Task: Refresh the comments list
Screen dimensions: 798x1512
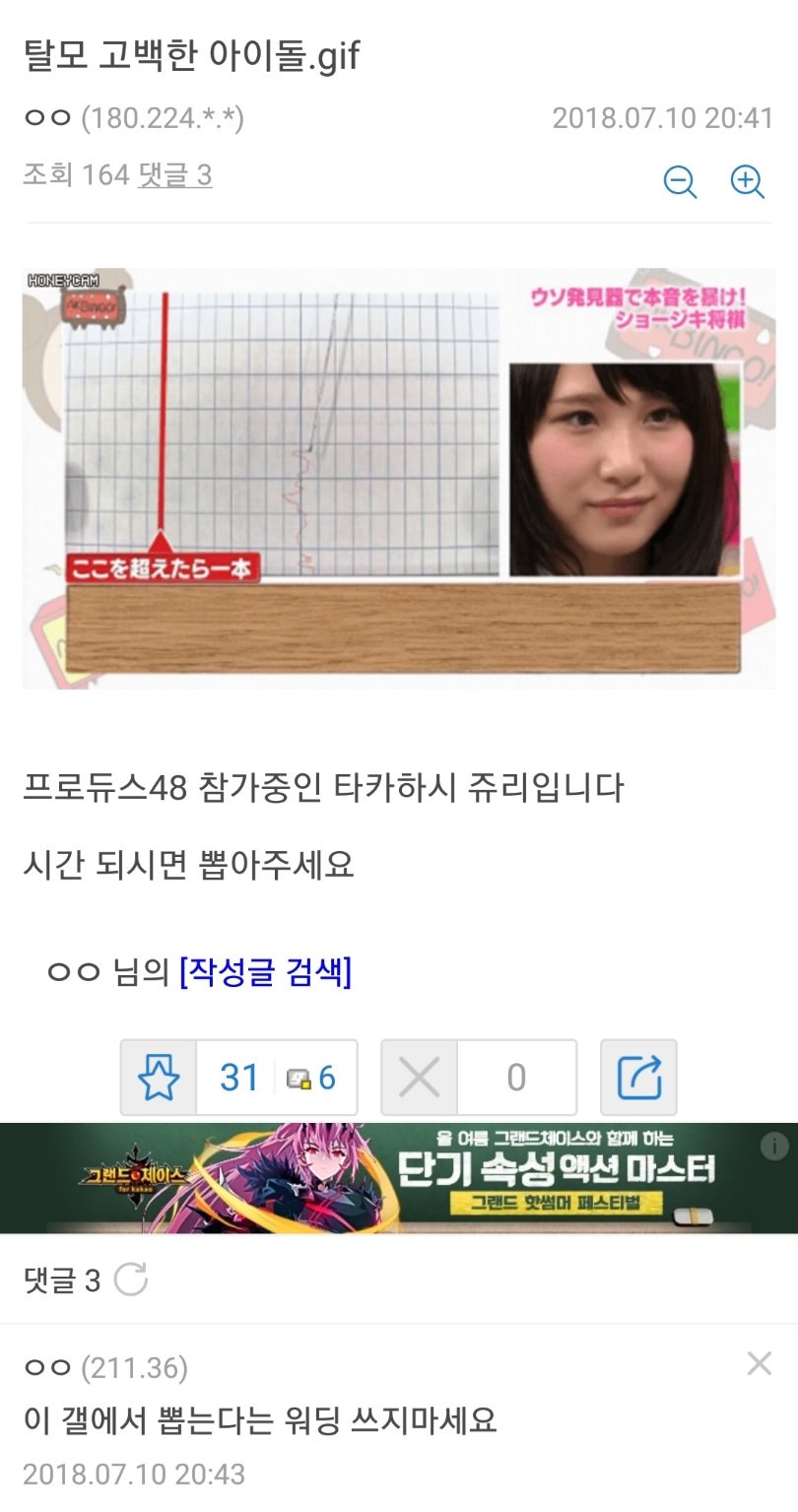Action: [131, 1281]
